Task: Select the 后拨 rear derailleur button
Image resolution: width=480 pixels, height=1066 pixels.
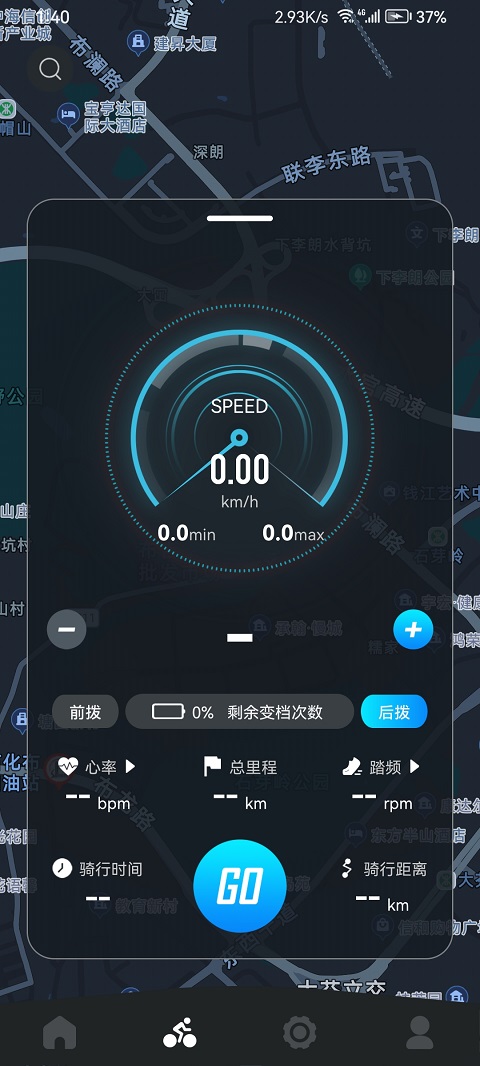Action: tap(394, 712)
